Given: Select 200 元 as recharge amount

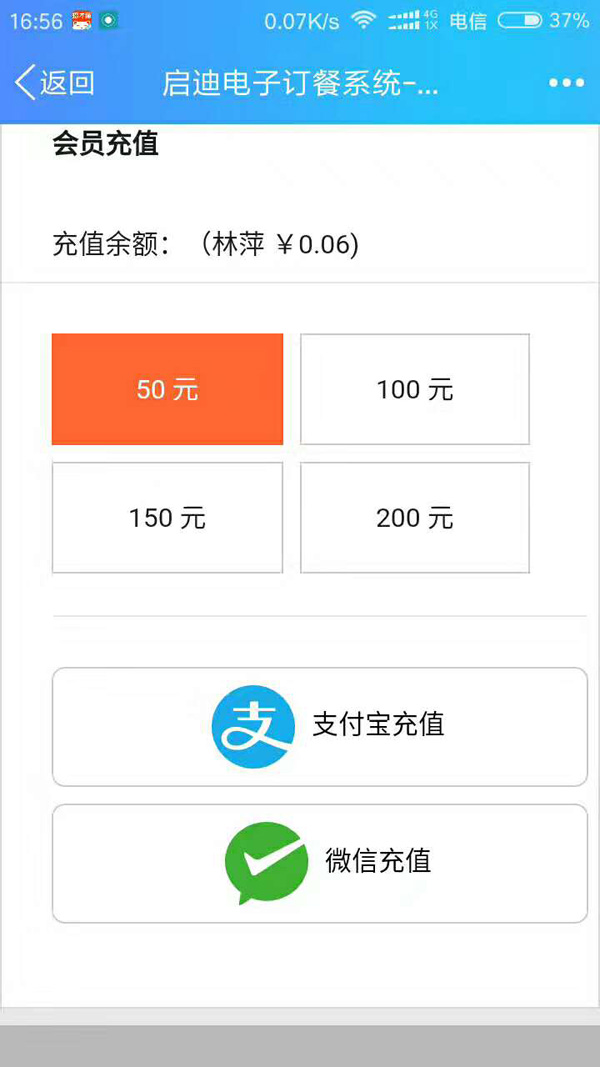Looking at the screenshot, I should click(415, 517).
